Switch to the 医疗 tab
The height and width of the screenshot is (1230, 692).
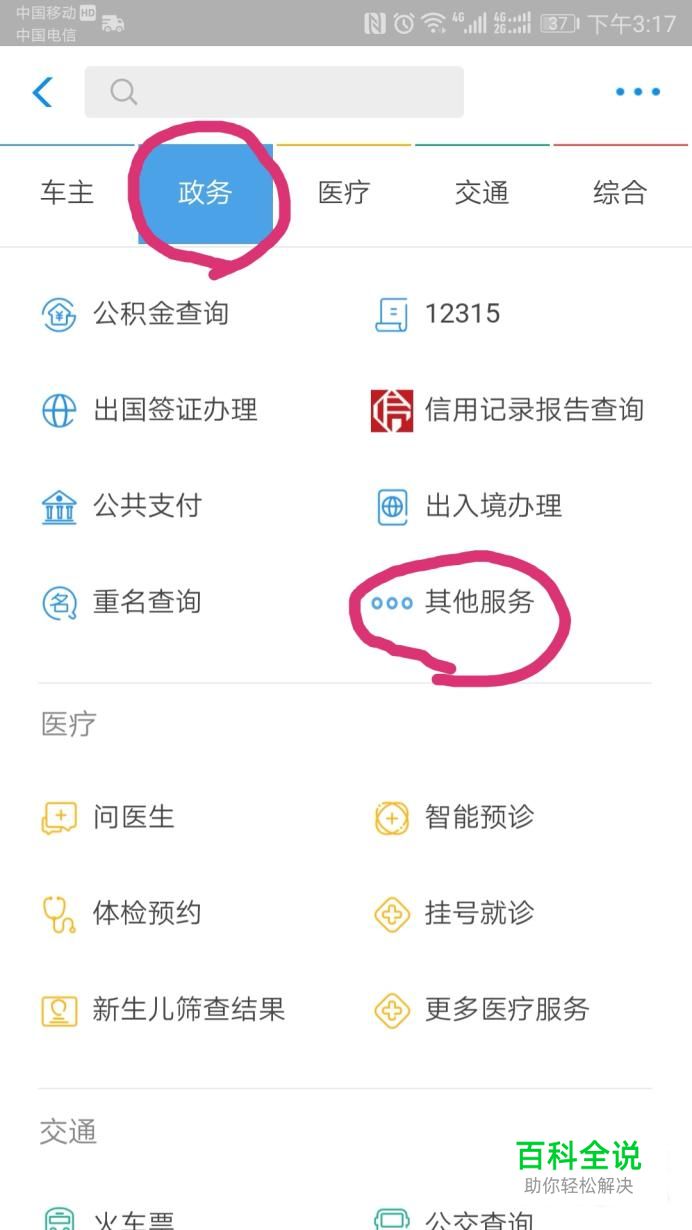pos(344,192)
